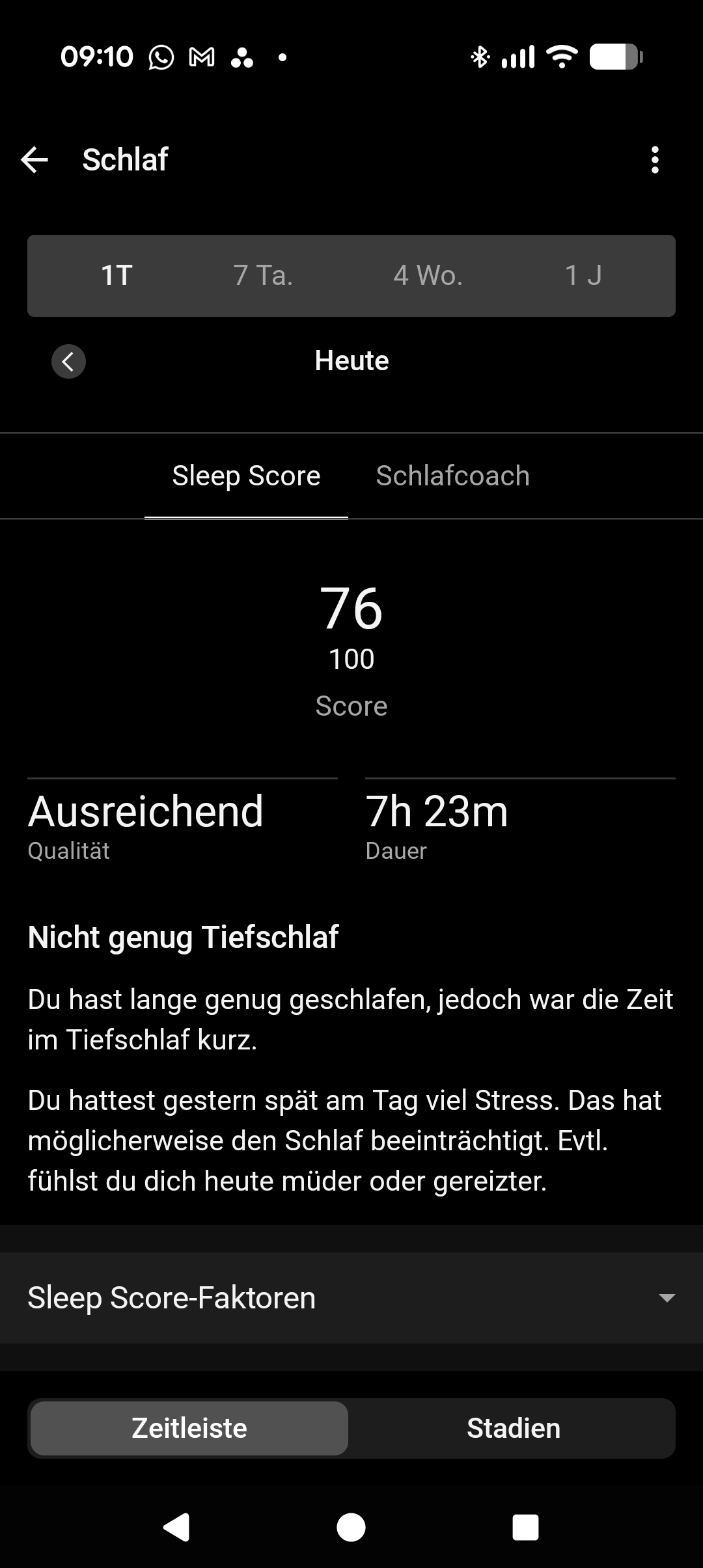Open the Schlafcoach tab
The width and height of the screenshot is (703, 1568).
(452, 476)
